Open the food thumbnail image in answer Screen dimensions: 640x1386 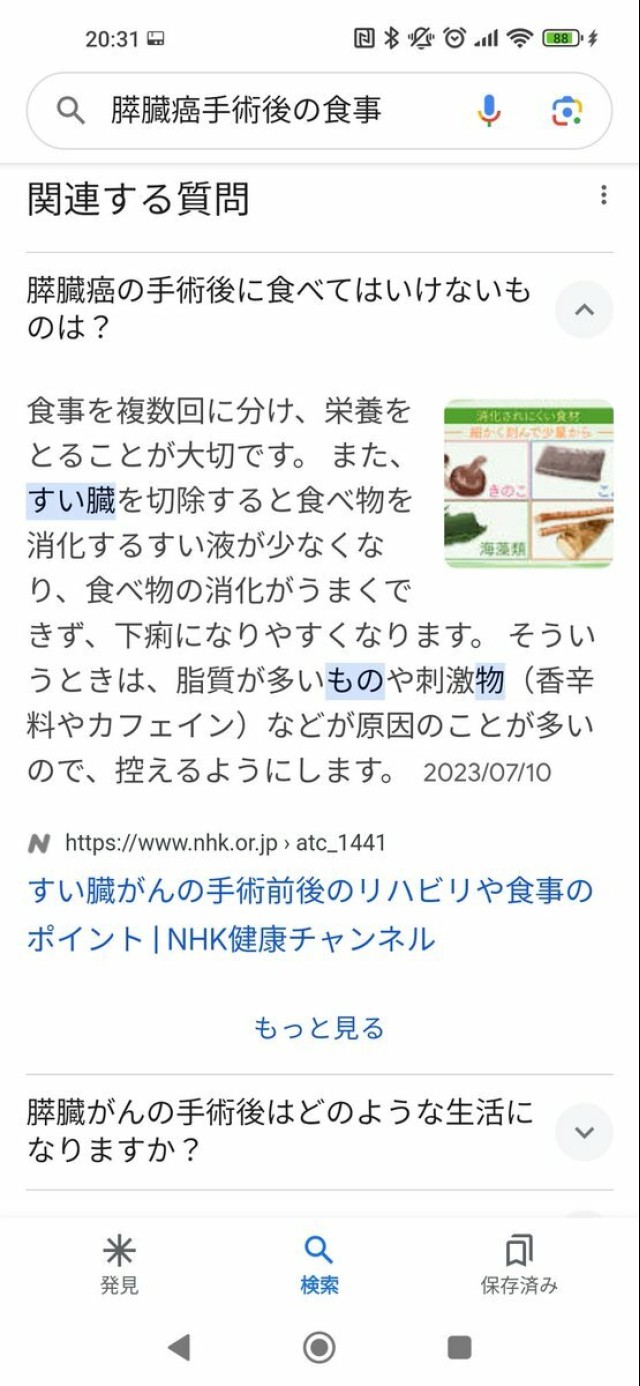(x=529, y=484)
